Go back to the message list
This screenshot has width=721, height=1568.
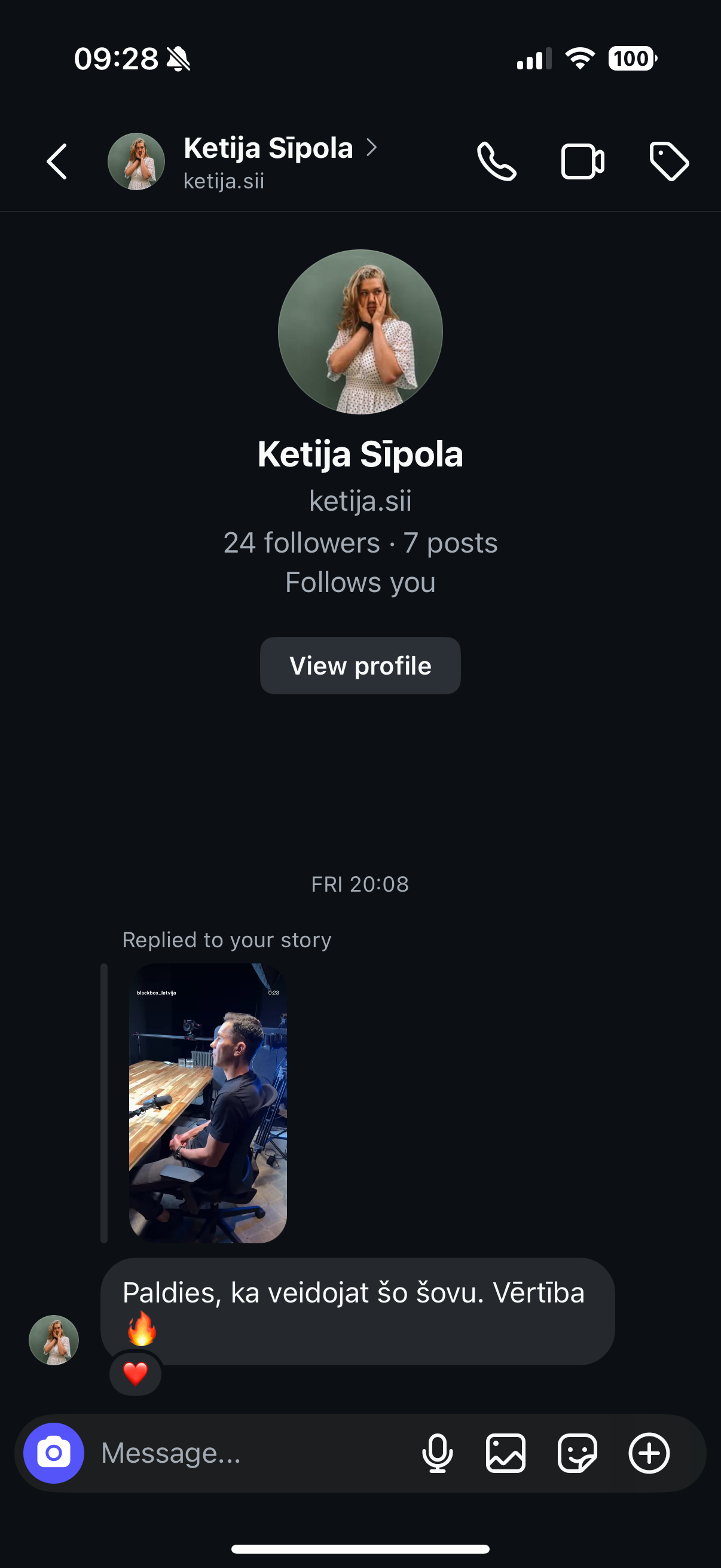57,162
